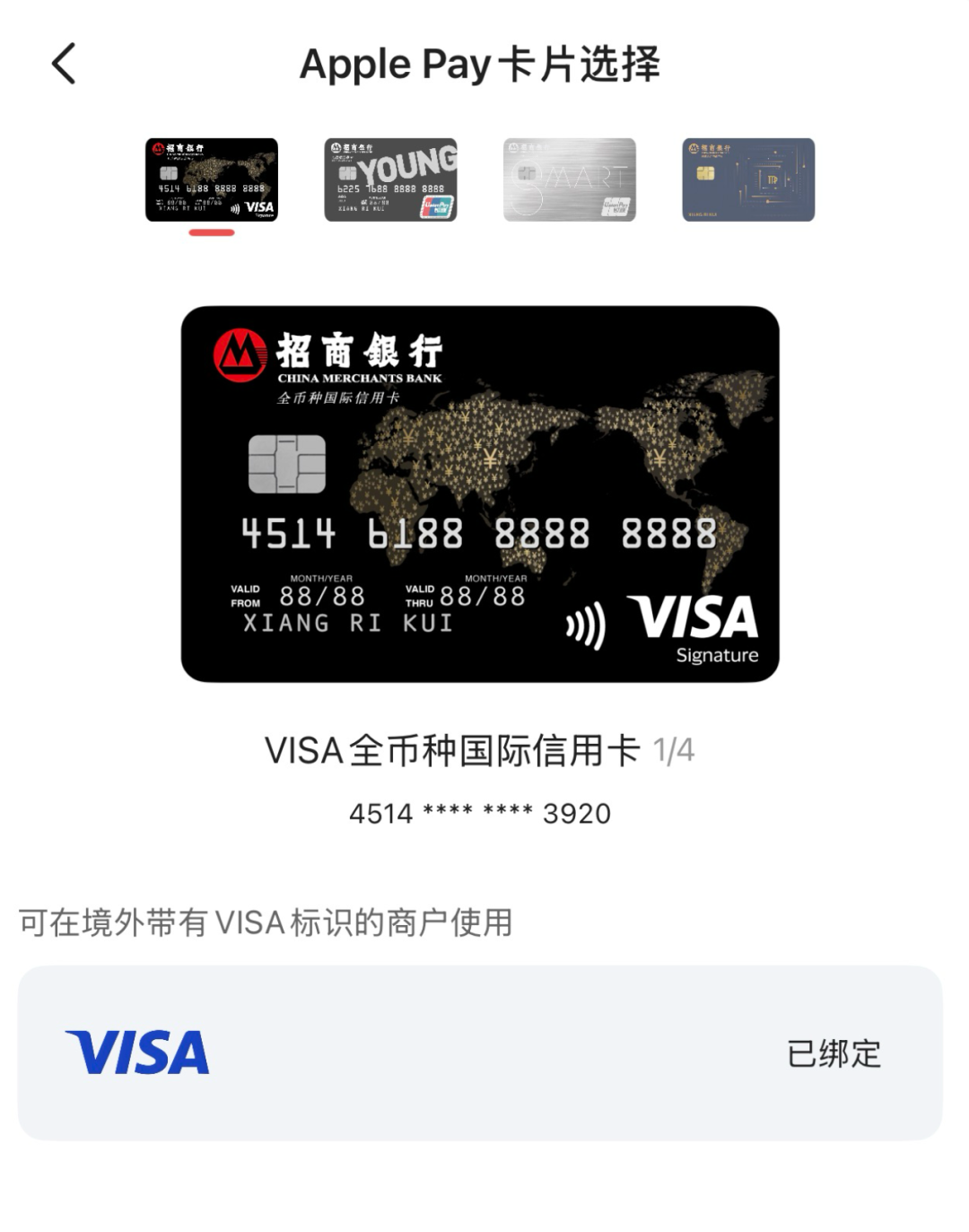This screenshot has height=1232, width=969.
Task: Open the VISA 已绑定 row
Action: coord(480,1053)
